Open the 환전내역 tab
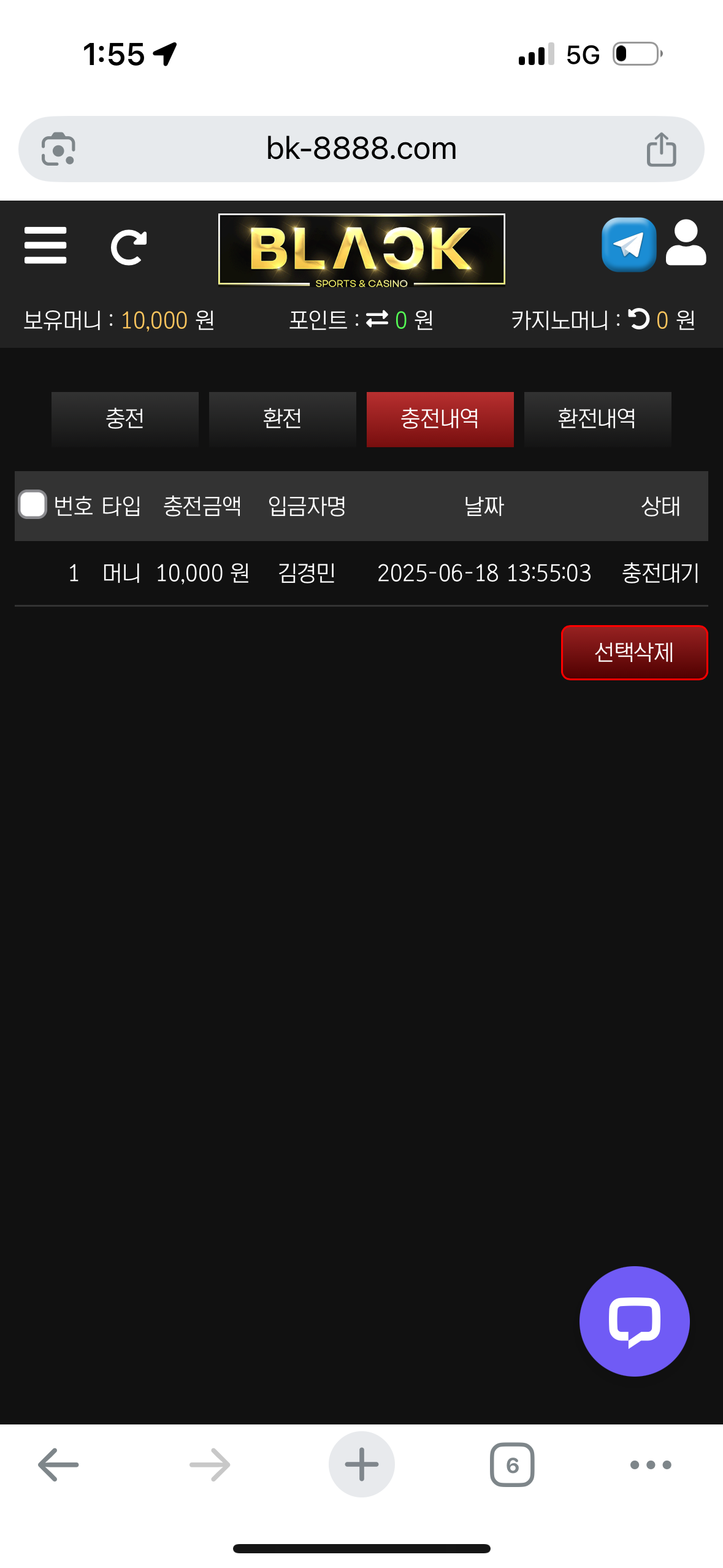This screenshot has width=723, height=1568. click(597, 419)
